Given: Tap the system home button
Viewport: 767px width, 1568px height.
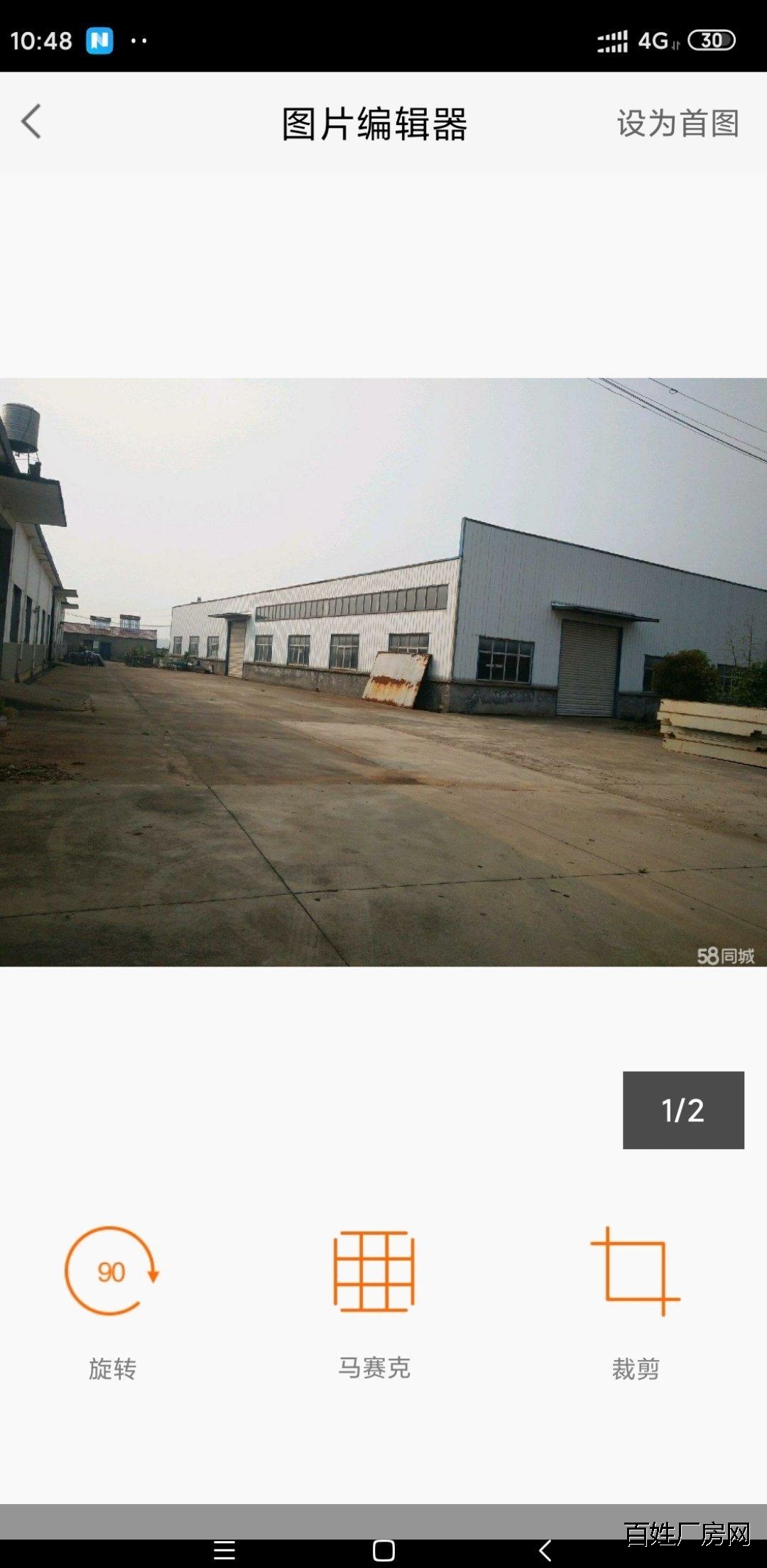Looking at the screenshot, I should coord(383,1550).
